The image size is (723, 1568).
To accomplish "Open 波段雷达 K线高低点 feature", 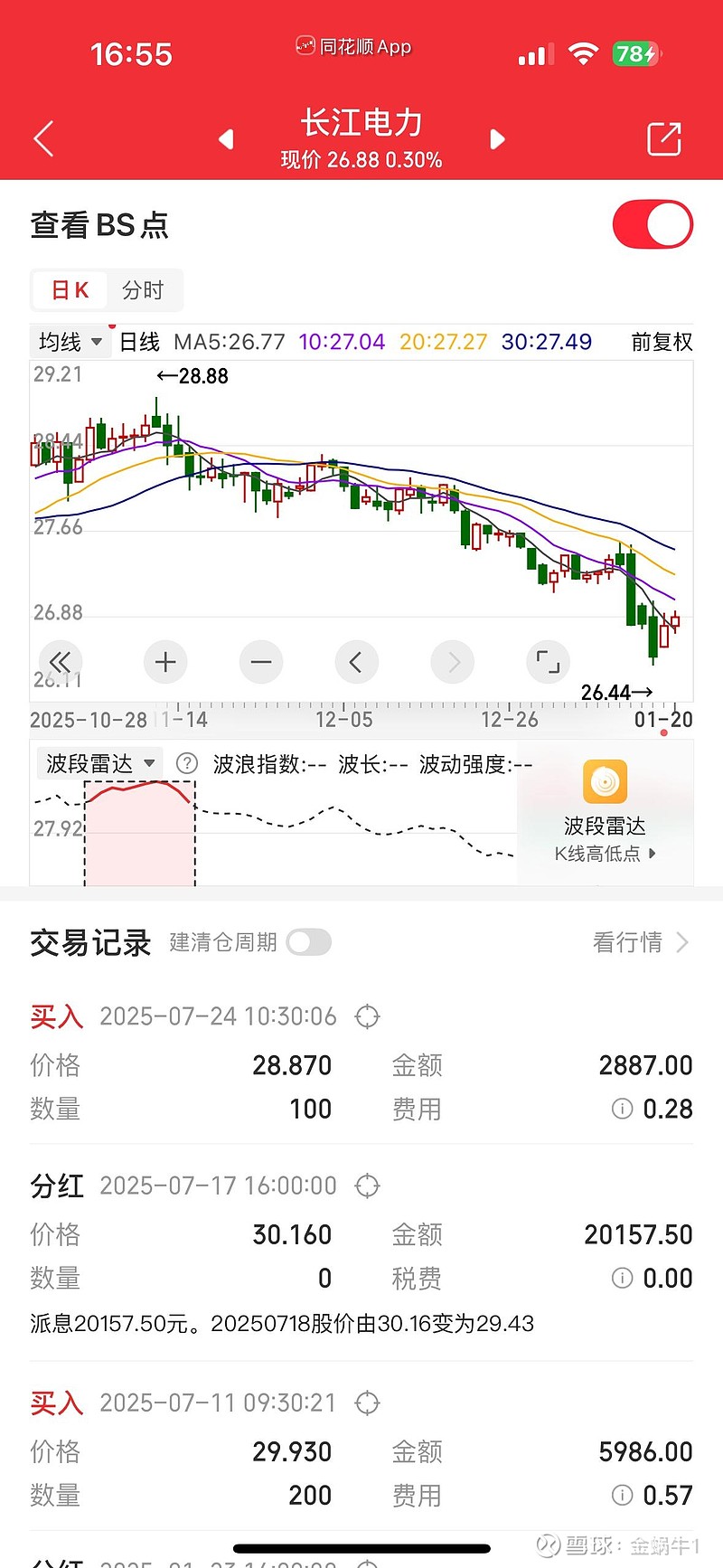I will coord(605,813).
